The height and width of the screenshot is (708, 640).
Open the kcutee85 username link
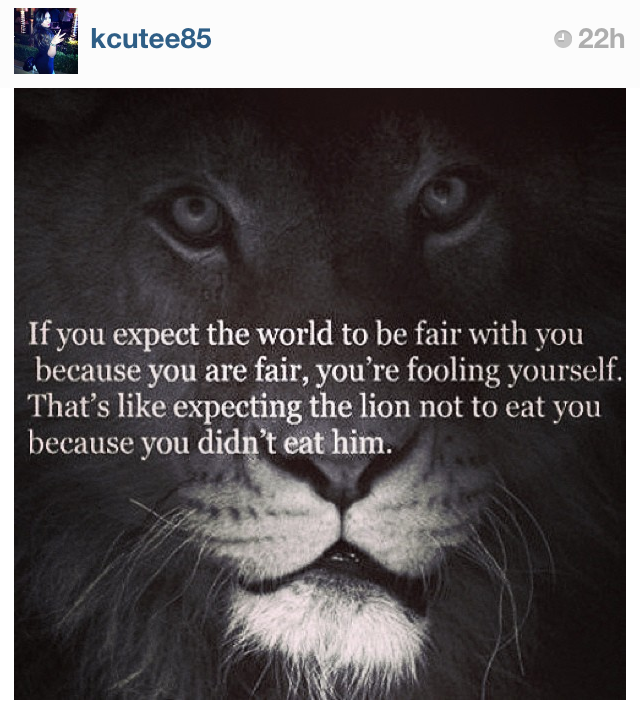(x=150, y=39)
